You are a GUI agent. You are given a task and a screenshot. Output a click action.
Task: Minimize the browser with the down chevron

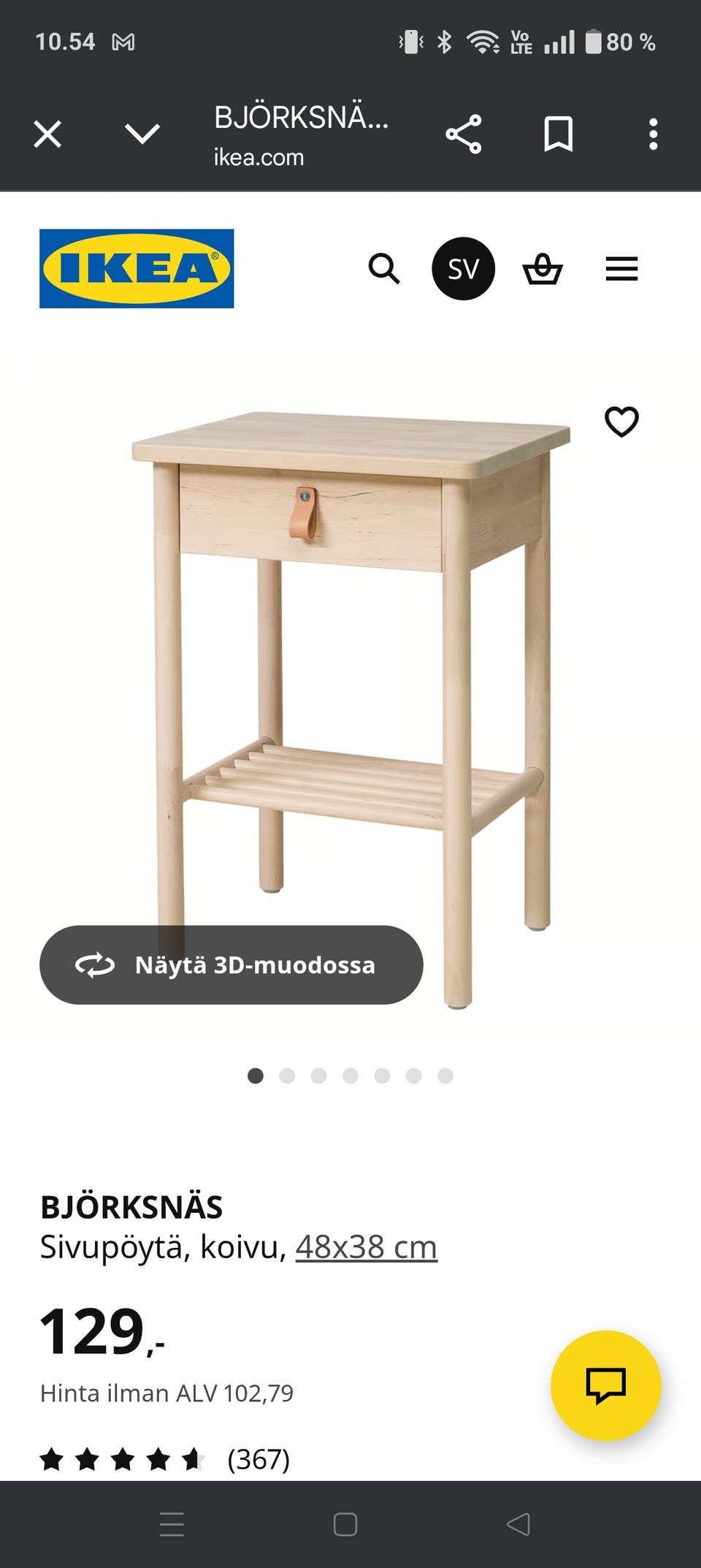pyautogui.click(x=142, y=134)
